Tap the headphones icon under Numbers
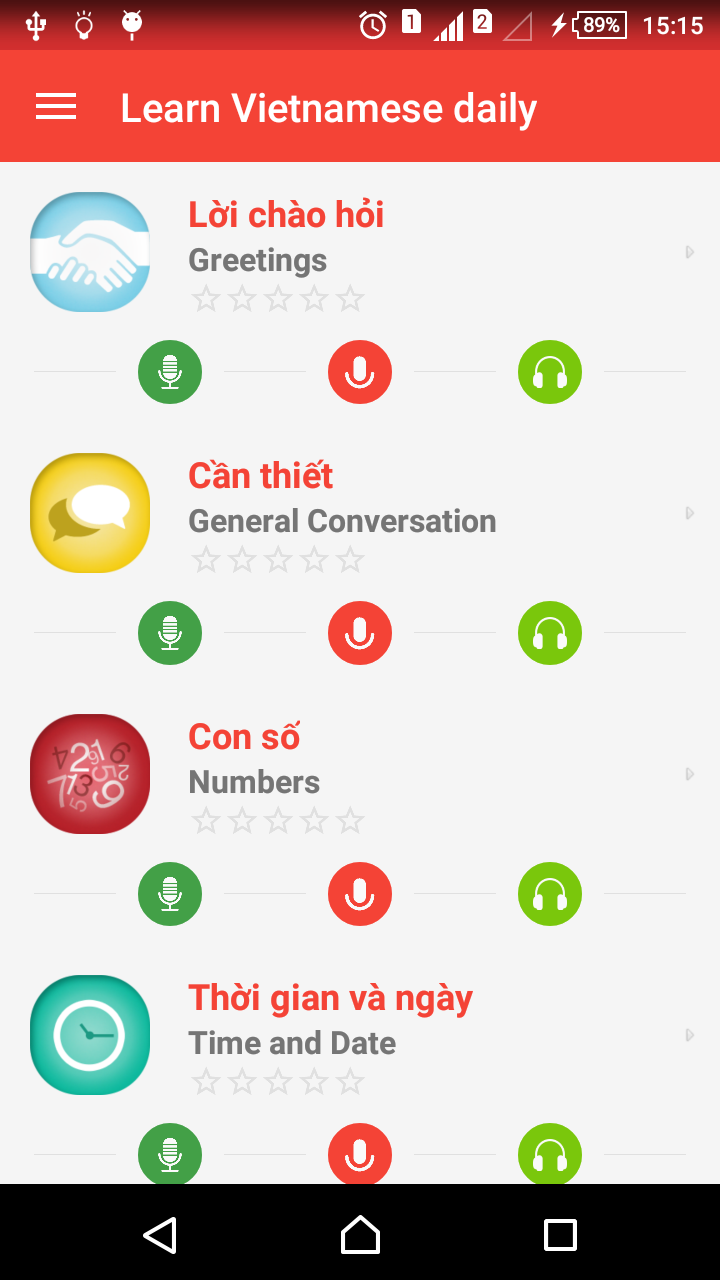720x1280 pixels. [x=550, y=894]
